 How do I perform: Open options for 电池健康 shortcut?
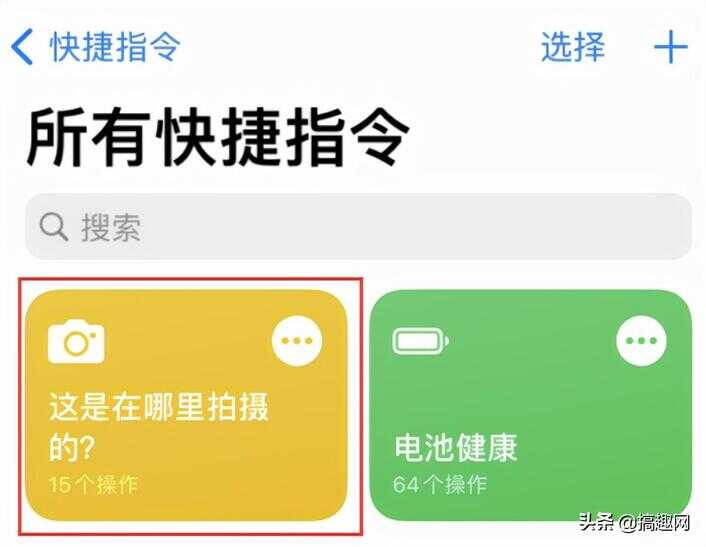[641, 343]
